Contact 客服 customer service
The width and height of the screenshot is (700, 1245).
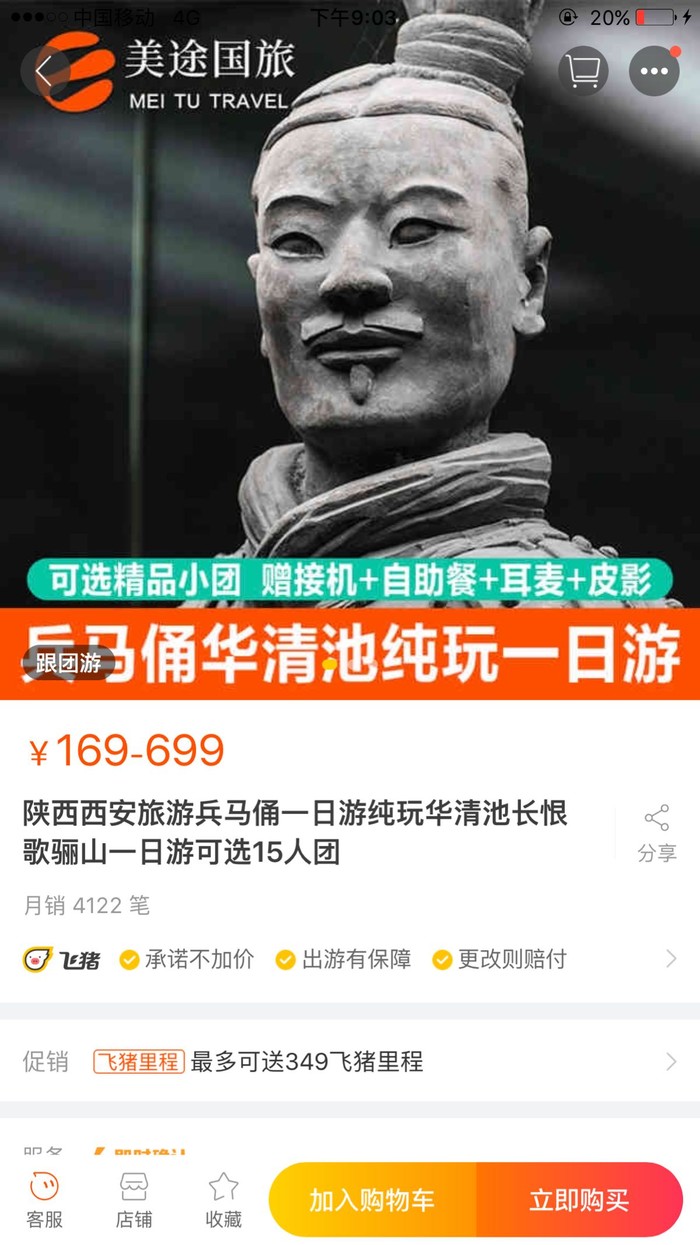click(45, 1200)
